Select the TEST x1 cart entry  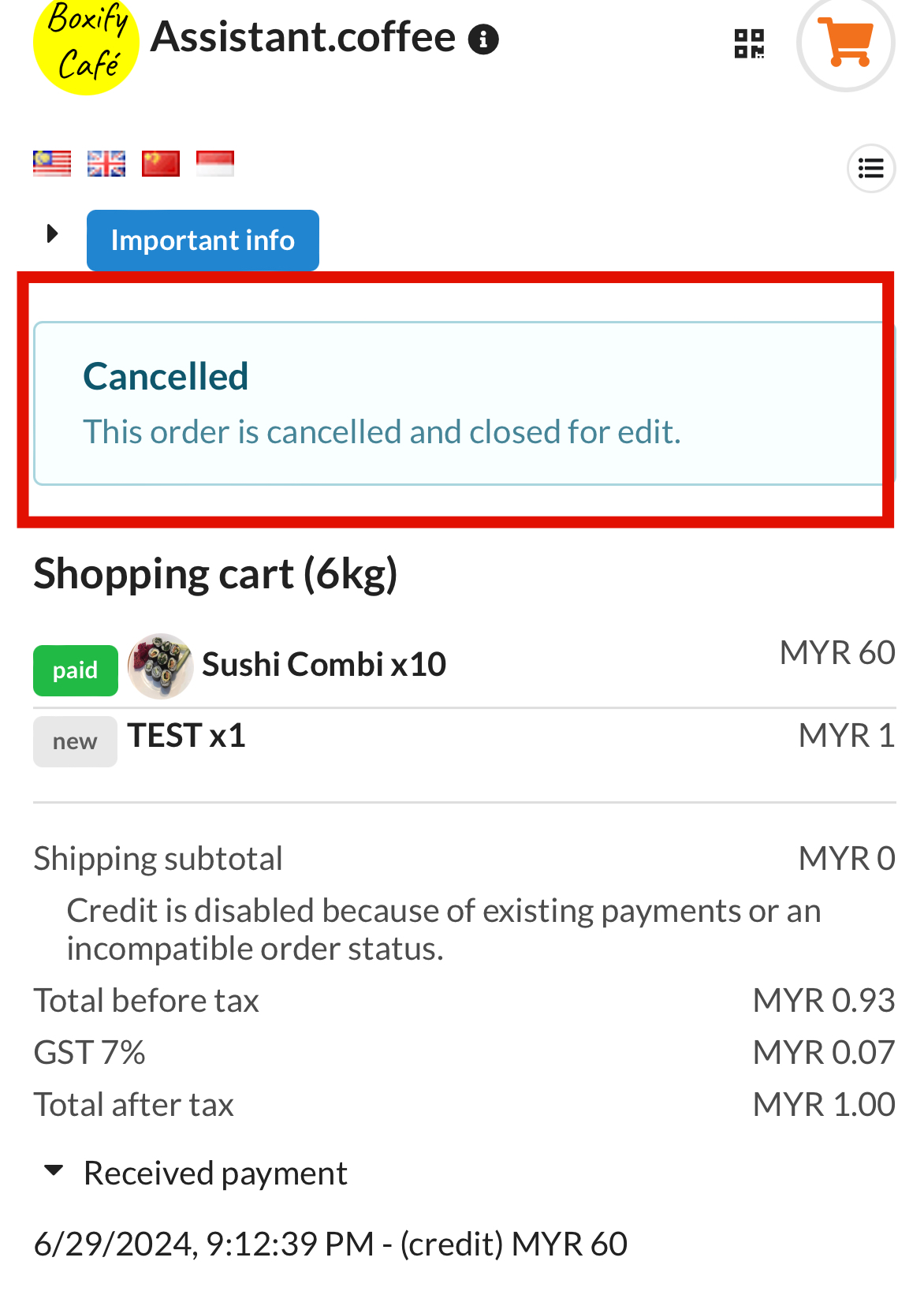(x=187, y=735)
